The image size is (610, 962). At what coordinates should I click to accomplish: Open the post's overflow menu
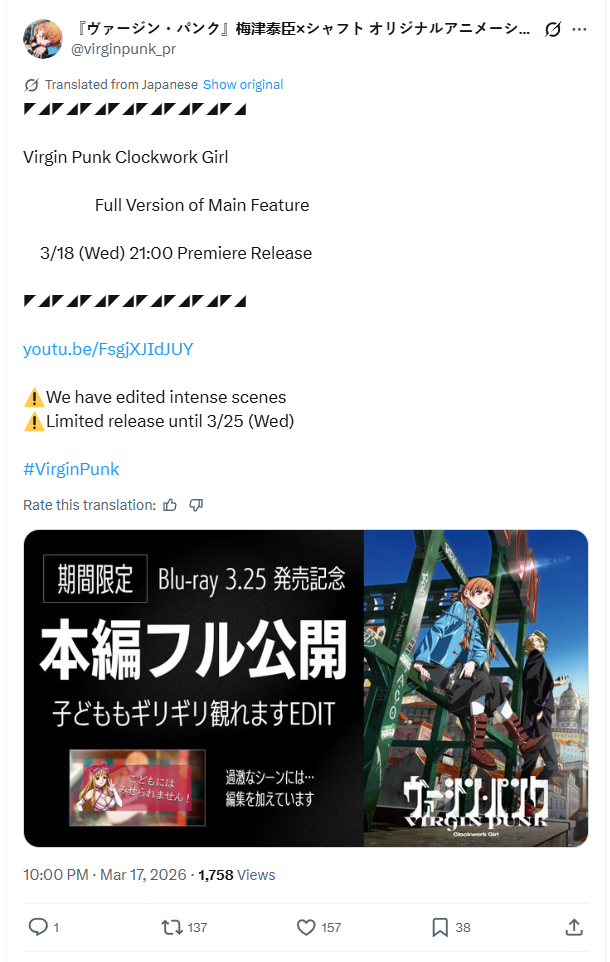coord(580,30)
